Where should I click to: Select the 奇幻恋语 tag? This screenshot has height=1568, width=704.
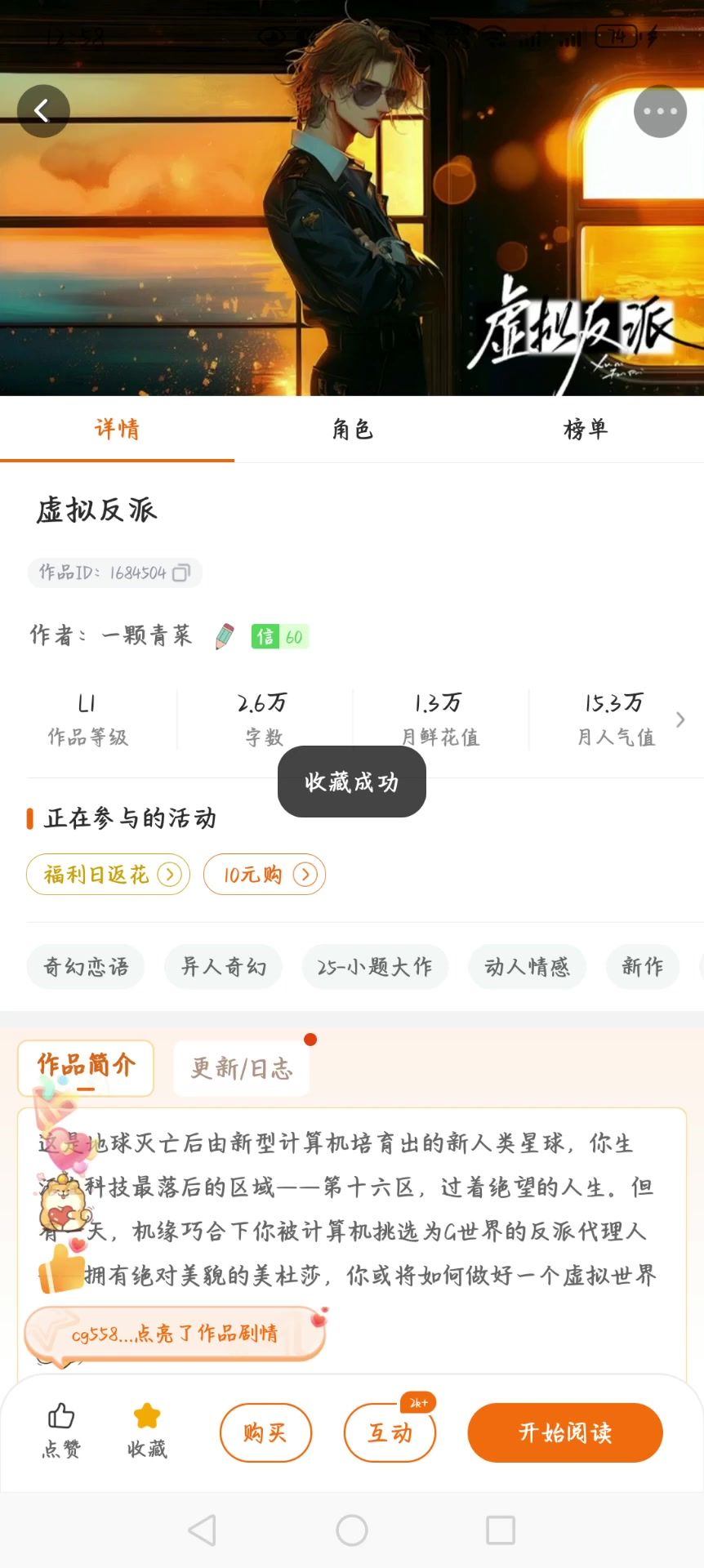point(86,967)
